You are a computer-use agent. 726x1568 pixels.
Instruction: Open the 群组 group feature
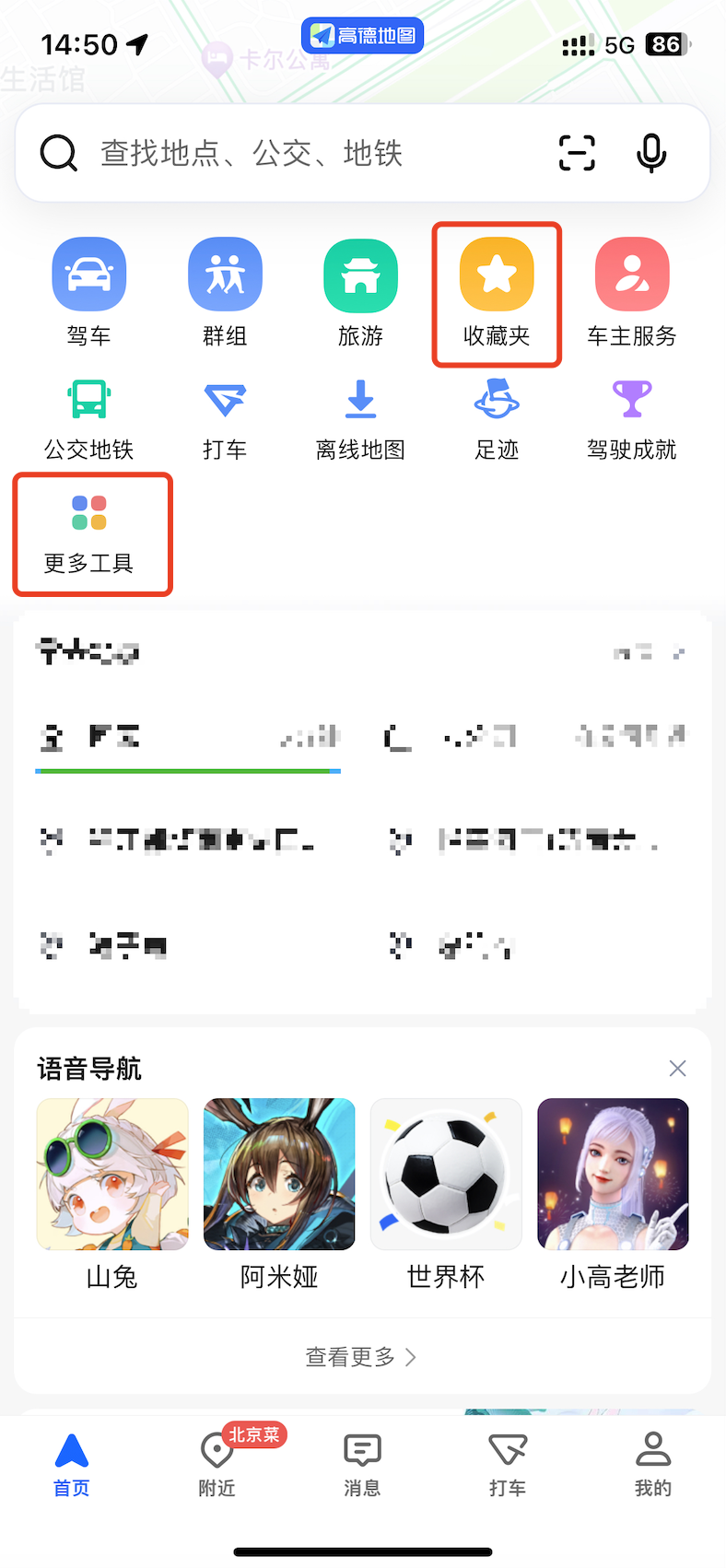coord(225,292)
